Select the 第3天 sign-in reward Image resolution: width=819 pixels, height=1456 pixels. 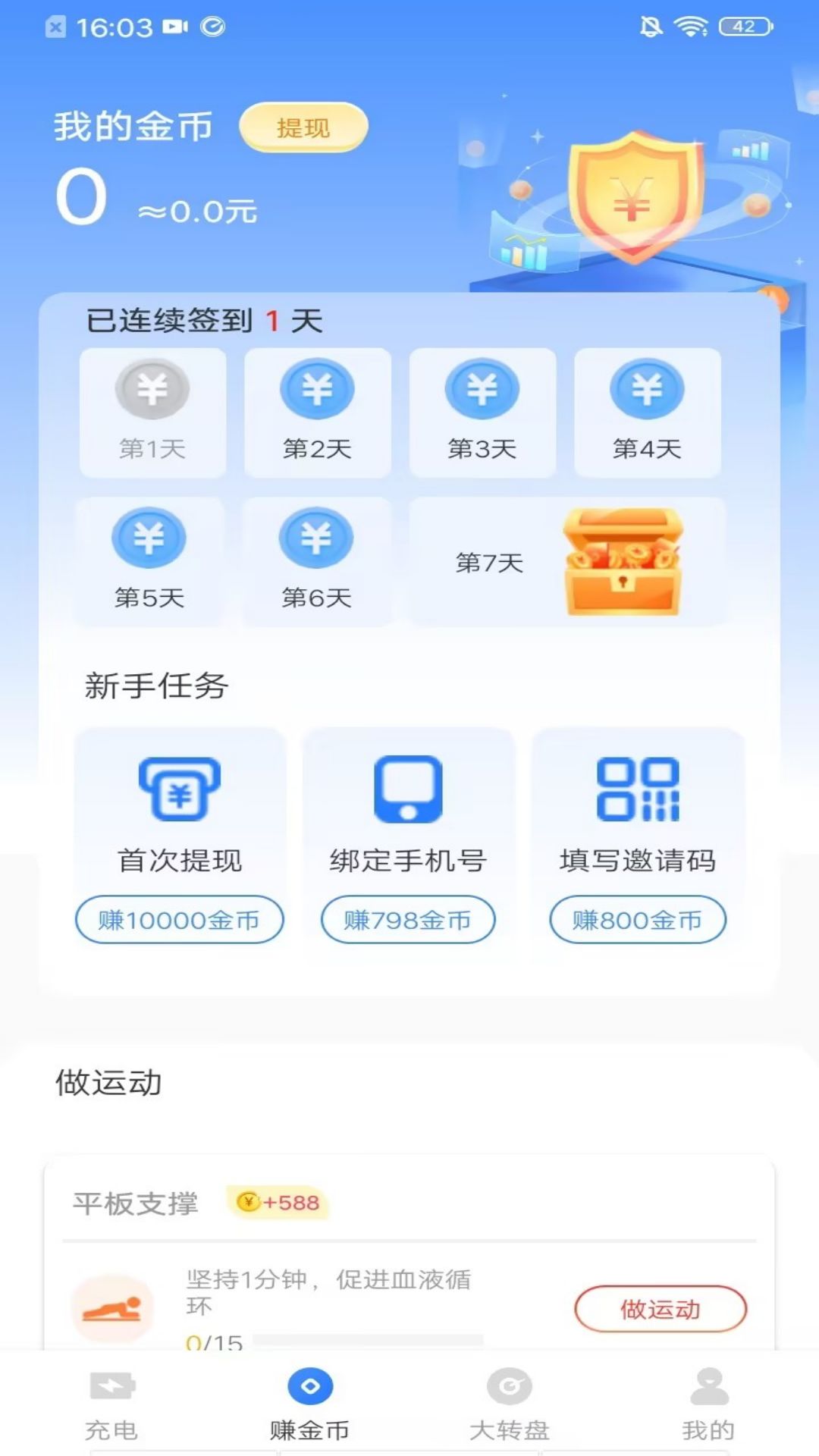(482, 413)
